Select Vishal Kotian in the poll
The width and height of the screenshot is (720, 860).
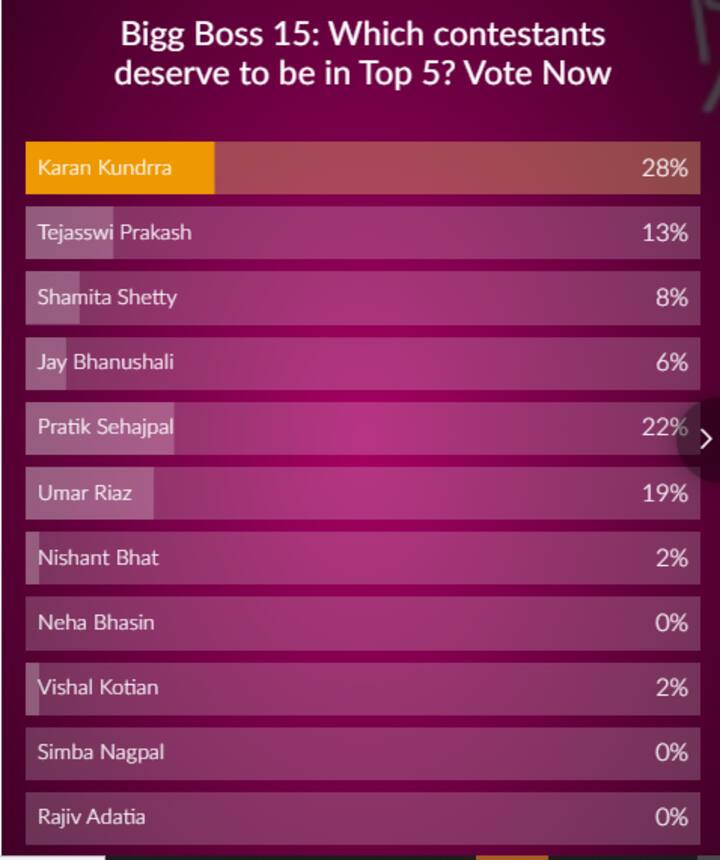pyautogui.click(x=362, y=688)
